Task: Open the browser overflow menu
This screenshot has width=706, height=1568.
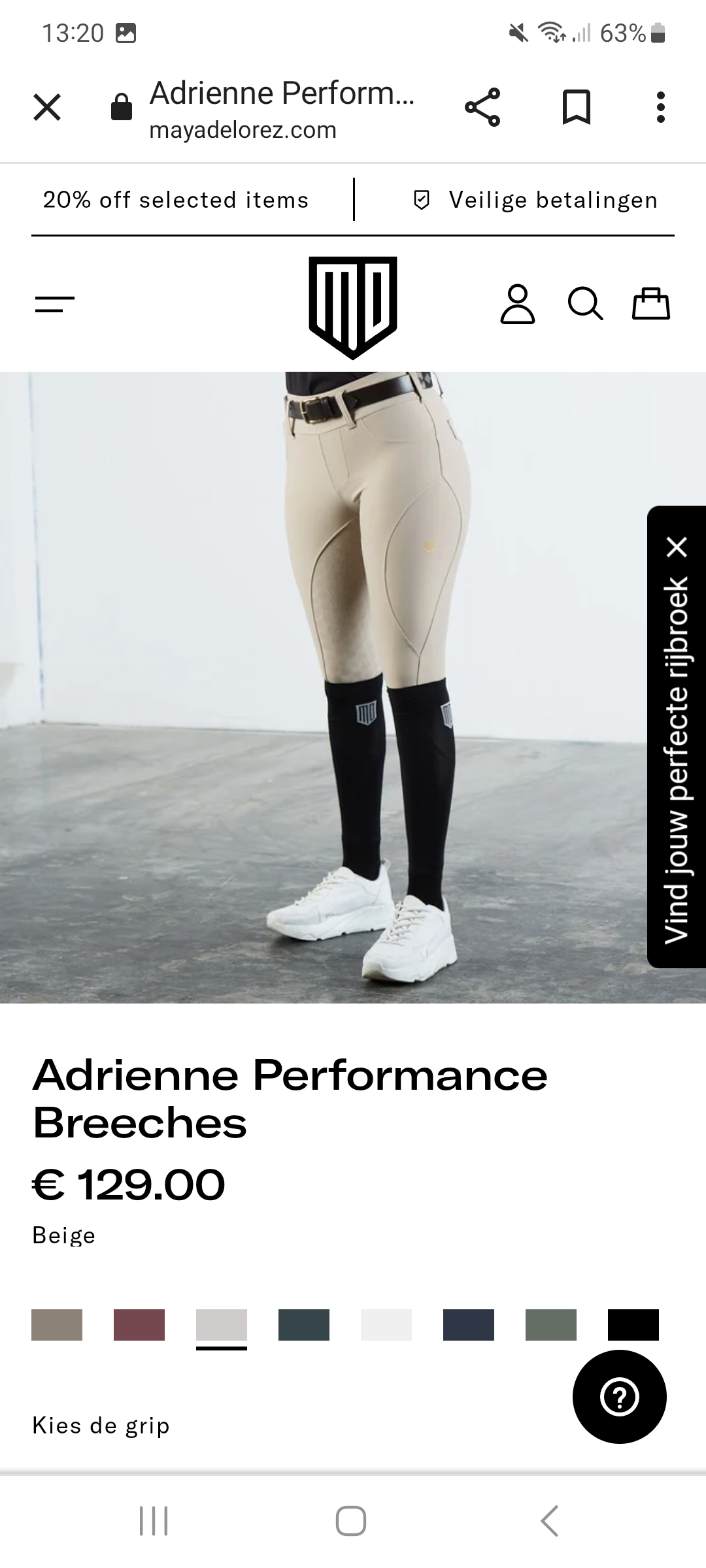Action: [661, 107]
